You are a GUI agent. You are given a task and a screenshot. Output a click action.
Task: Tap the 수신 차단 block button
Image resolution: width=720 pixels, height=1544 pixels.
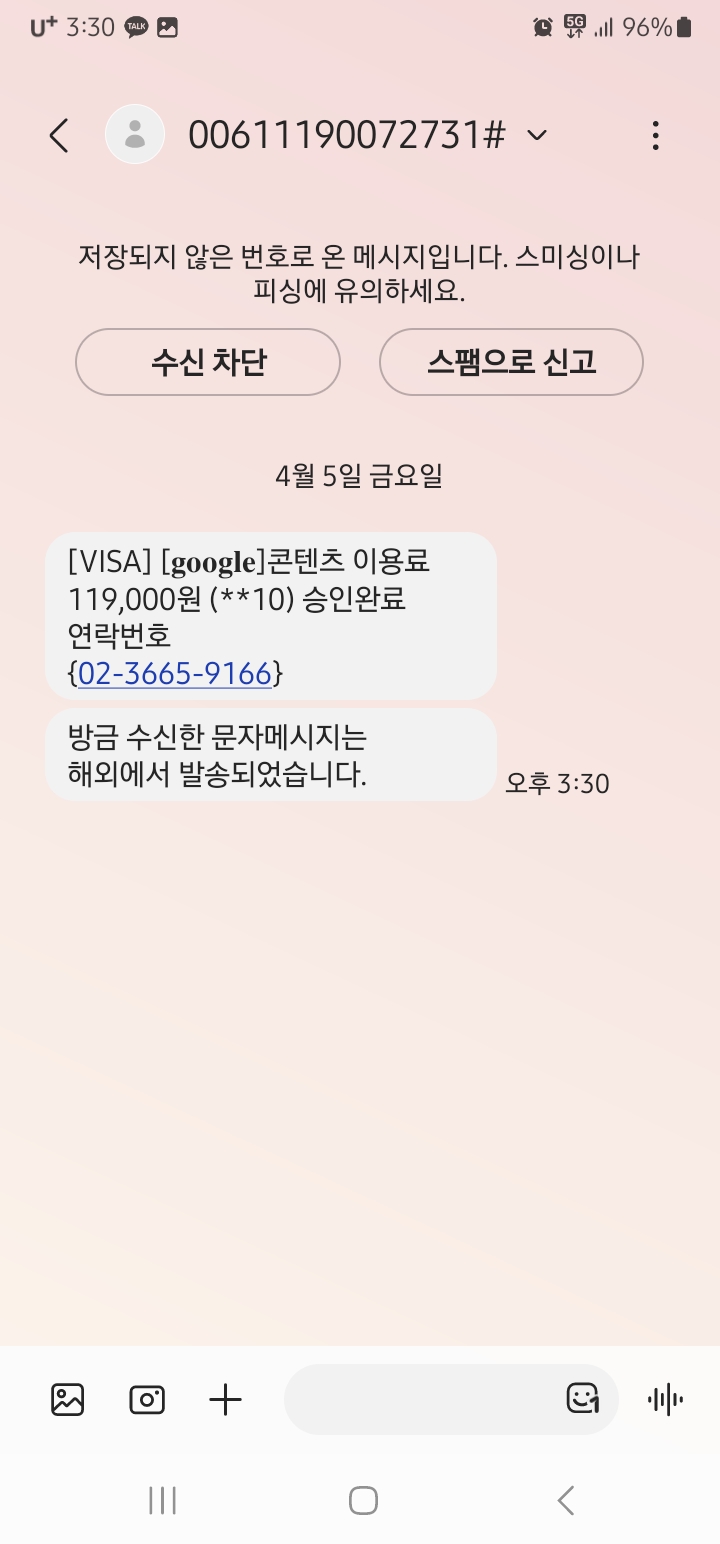point(208,362)
